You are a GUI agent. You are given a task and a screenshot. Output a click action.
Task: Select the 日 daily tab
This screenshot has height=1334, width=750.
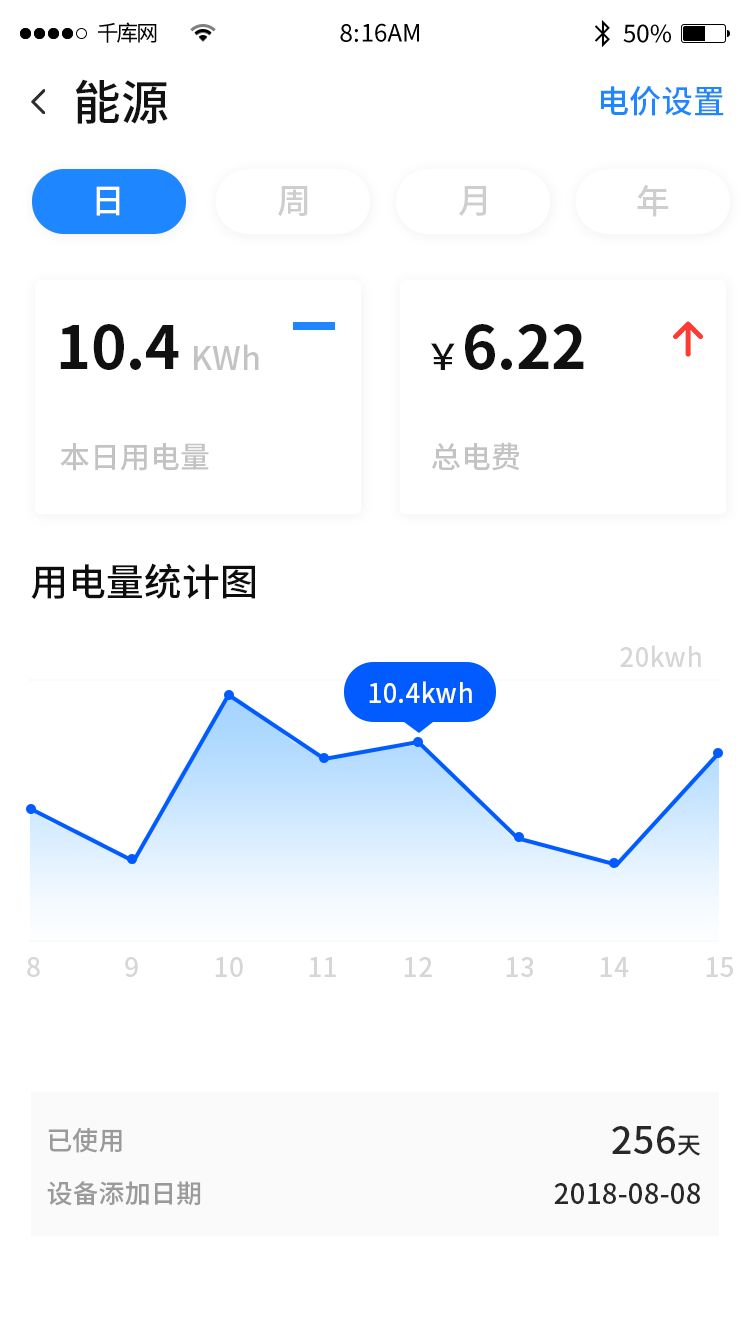[109, 202]
